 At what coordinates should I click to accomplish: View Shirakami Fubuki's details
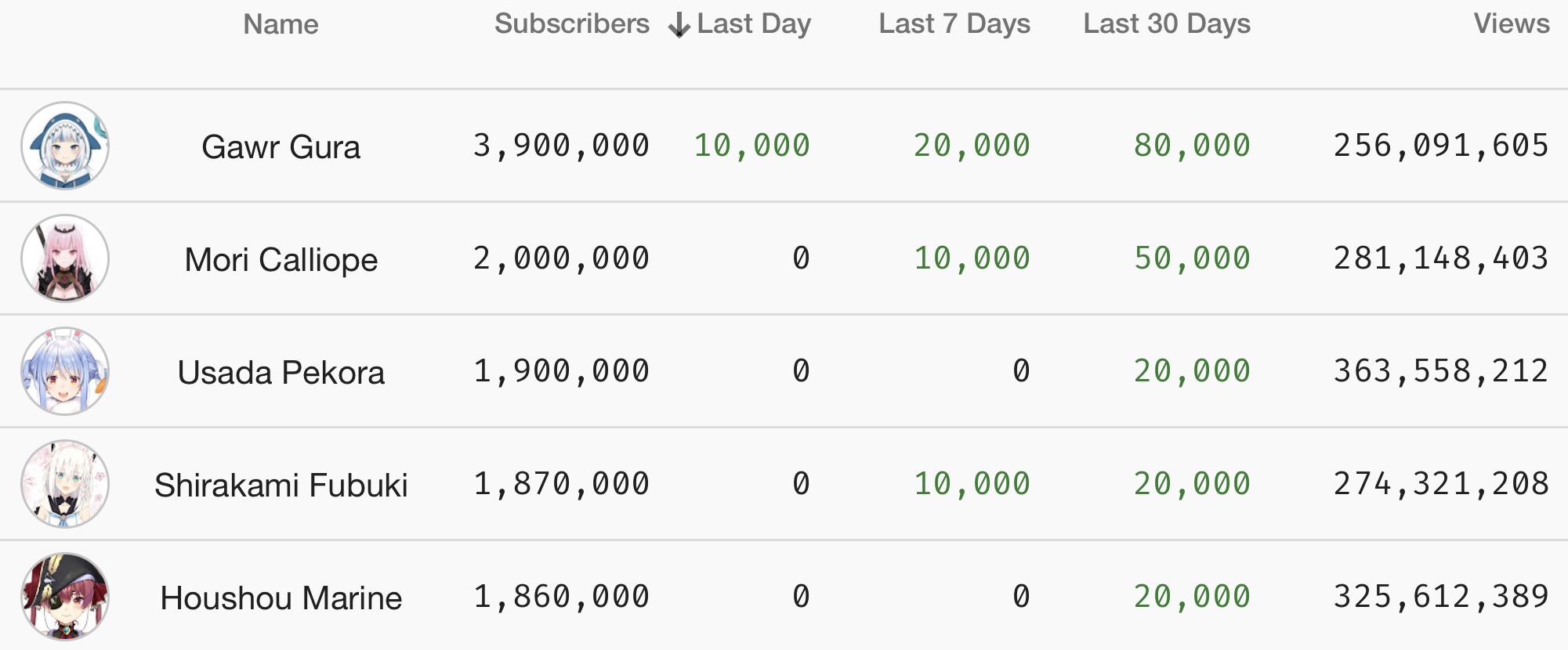tap(281, 486)
